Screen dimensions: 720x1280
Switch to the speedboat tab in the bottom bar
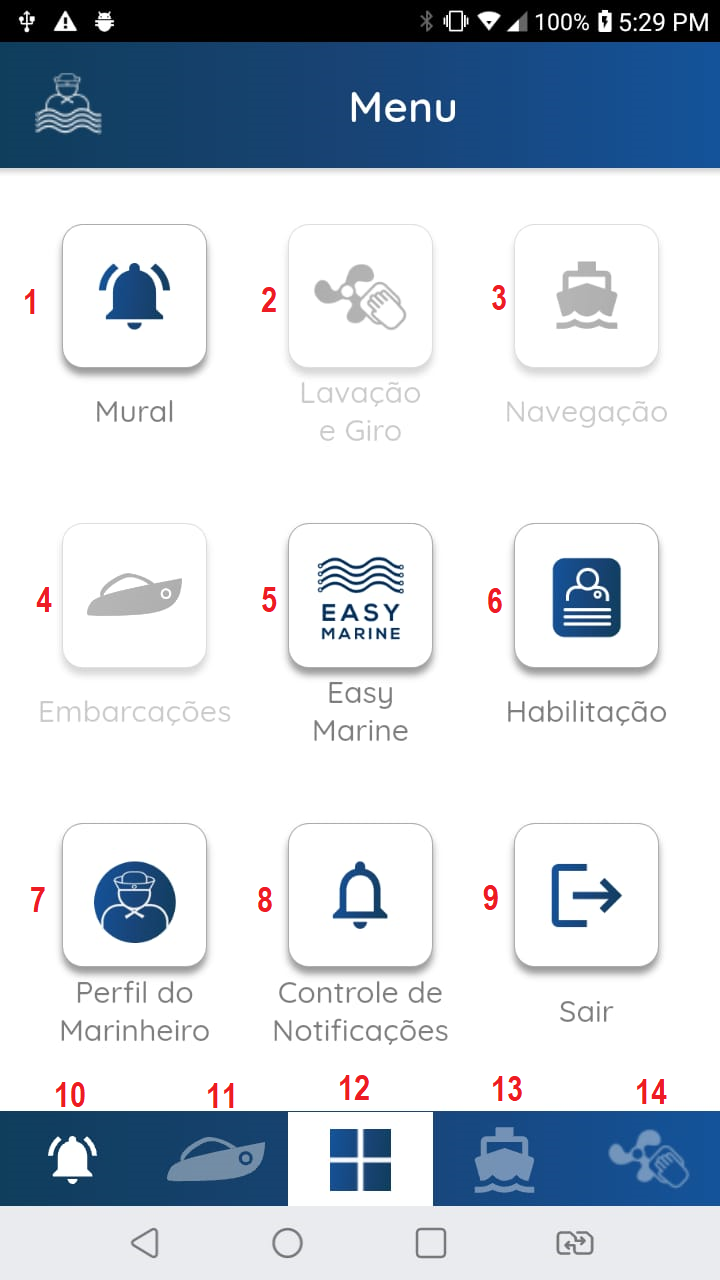coord(216,1160)
